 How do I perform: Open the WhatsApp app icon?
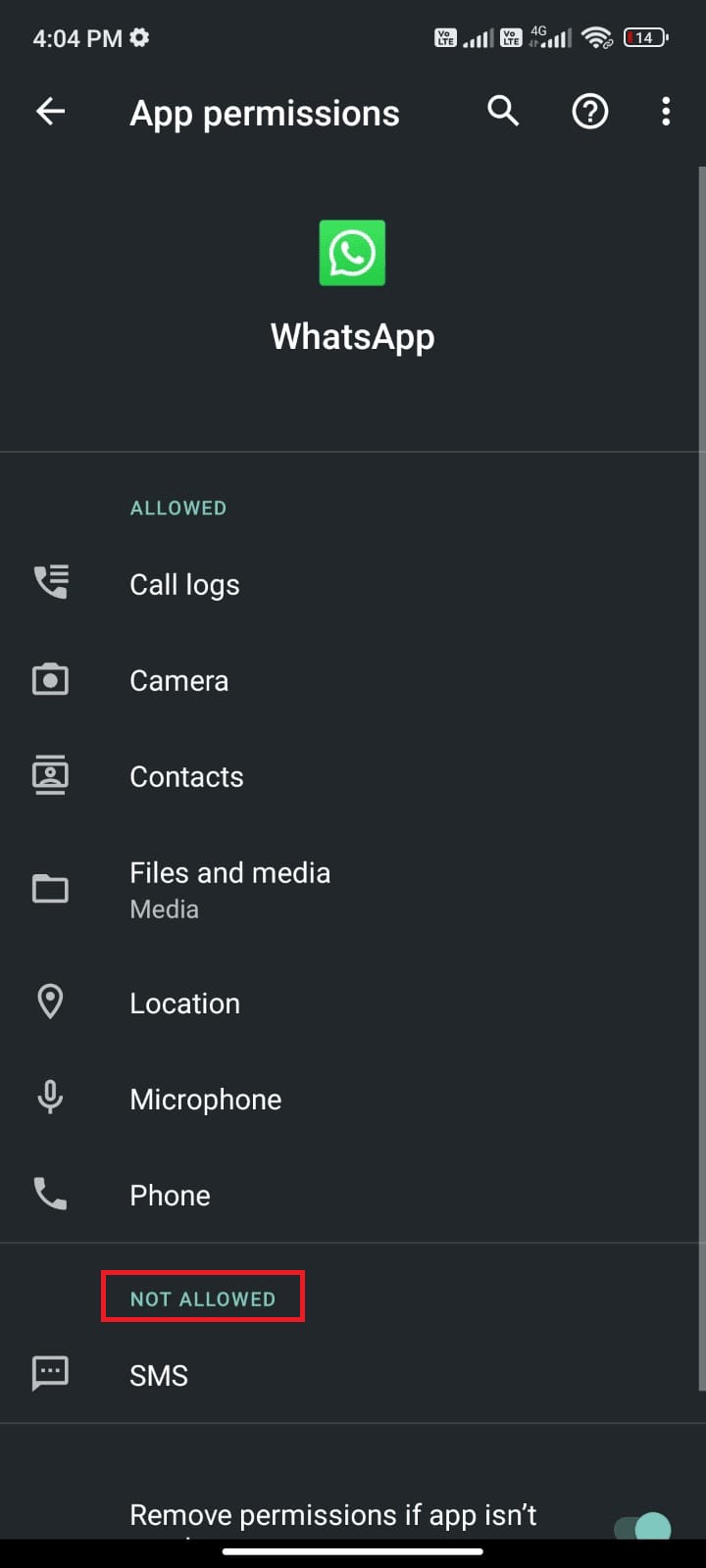[x=352, y=253]
